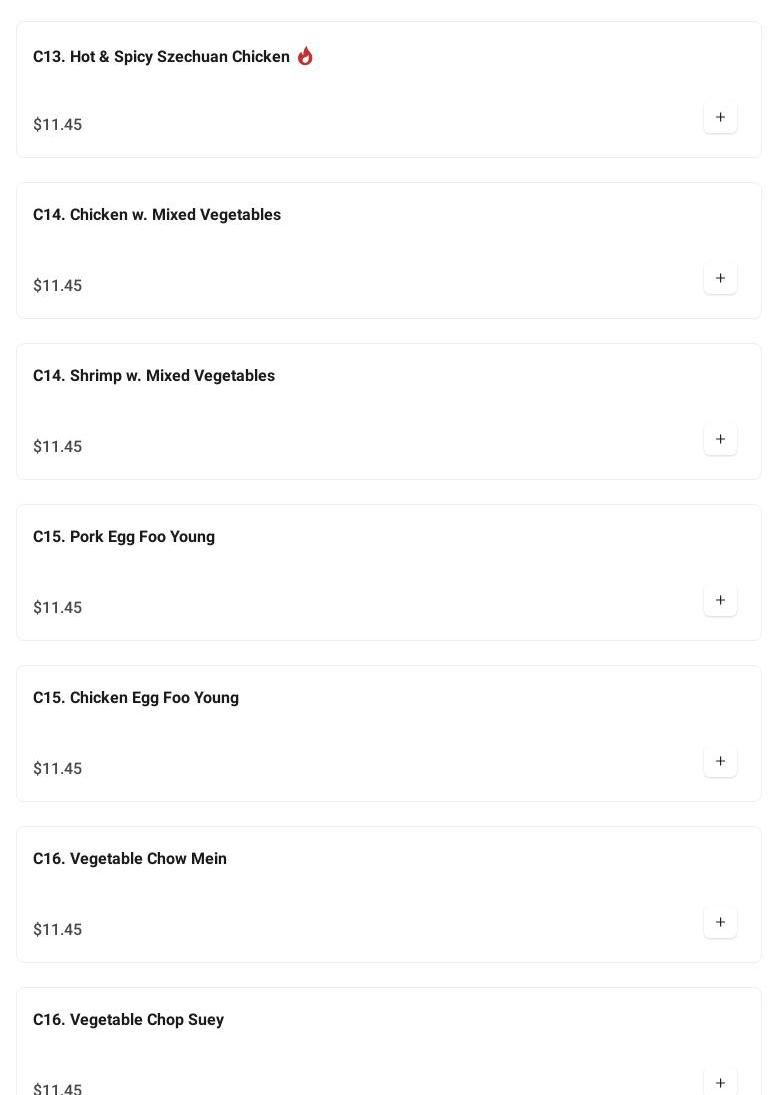Tap plus on C15. Chicken Egg Foo Young

[720, 762]
